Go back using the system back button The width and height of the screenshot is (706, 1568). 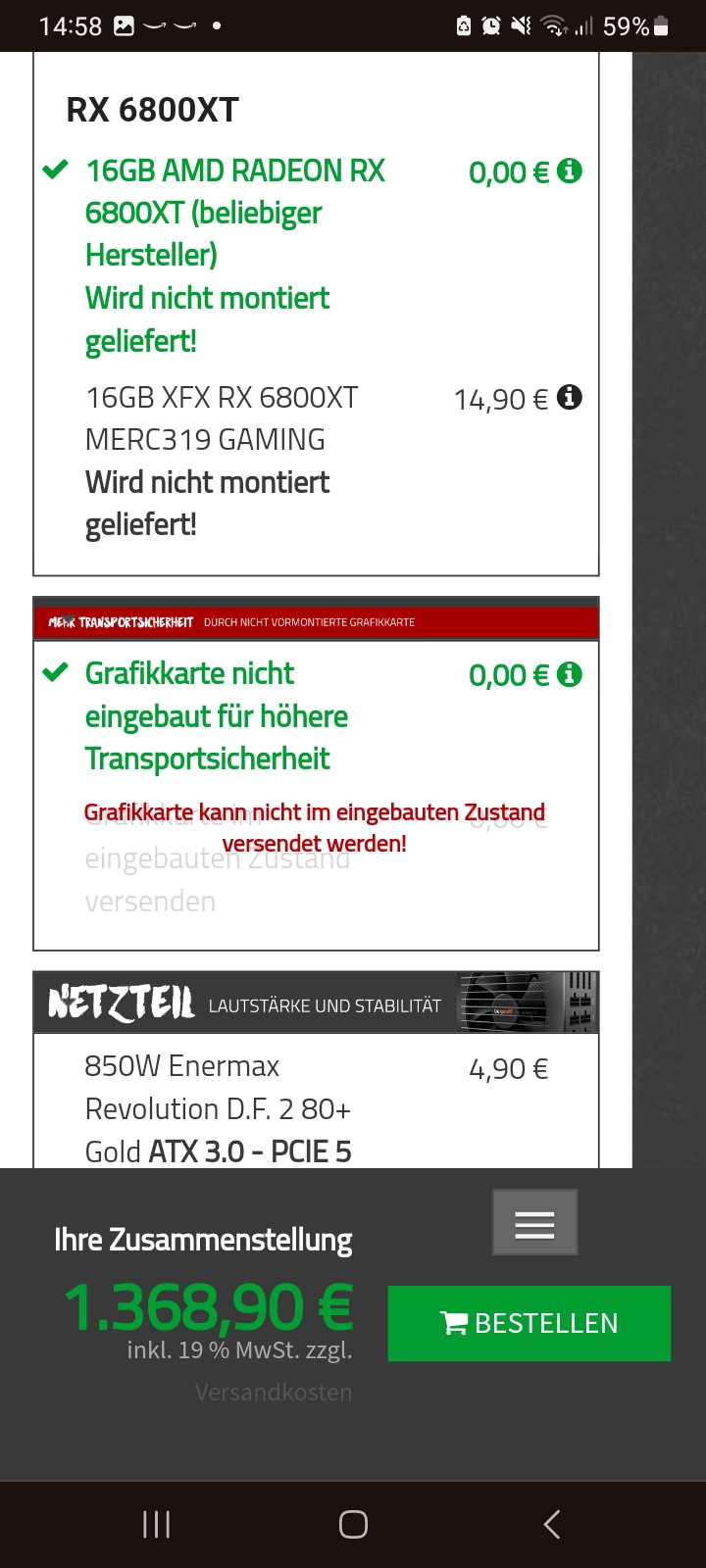click(x=551, y=1524)
